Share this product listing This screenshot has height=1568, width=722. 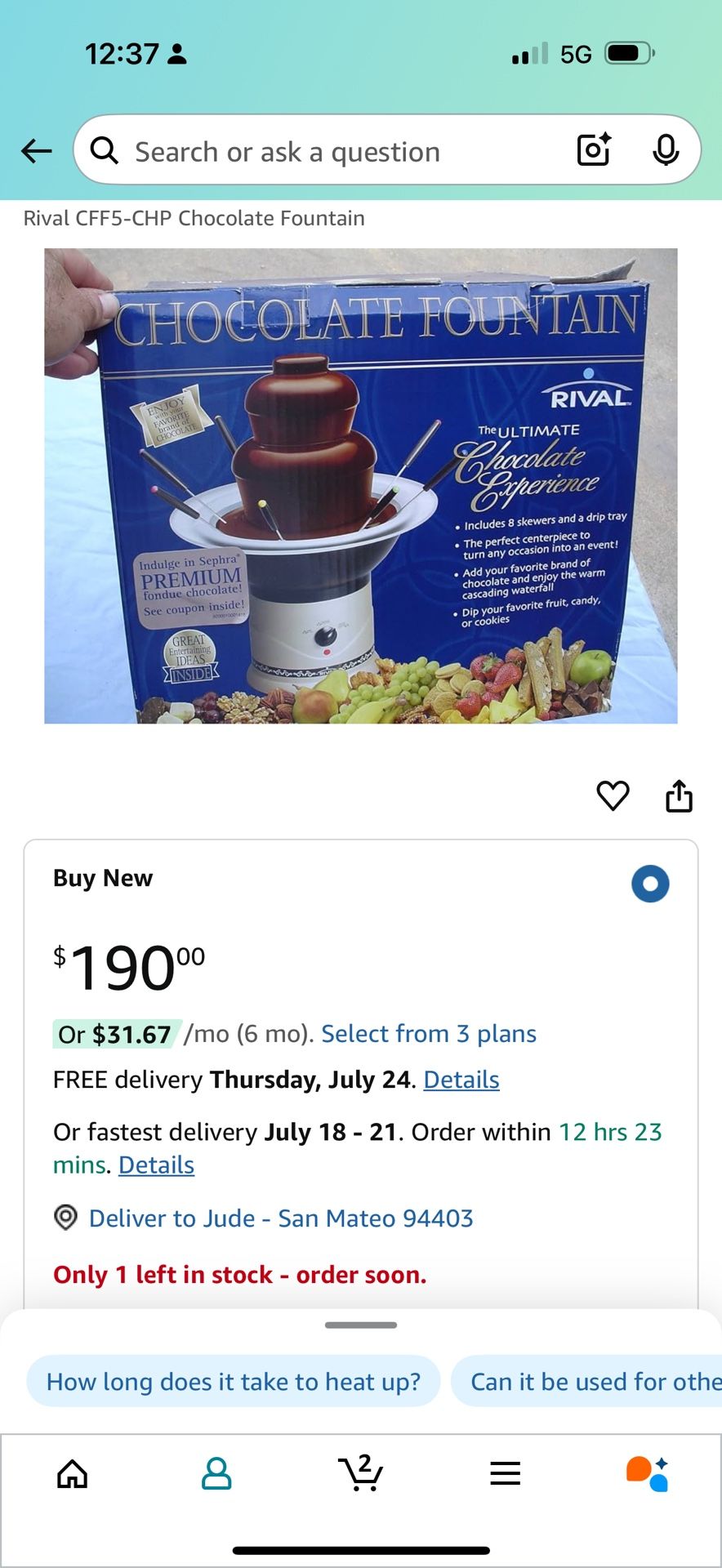tap(679, 795)
